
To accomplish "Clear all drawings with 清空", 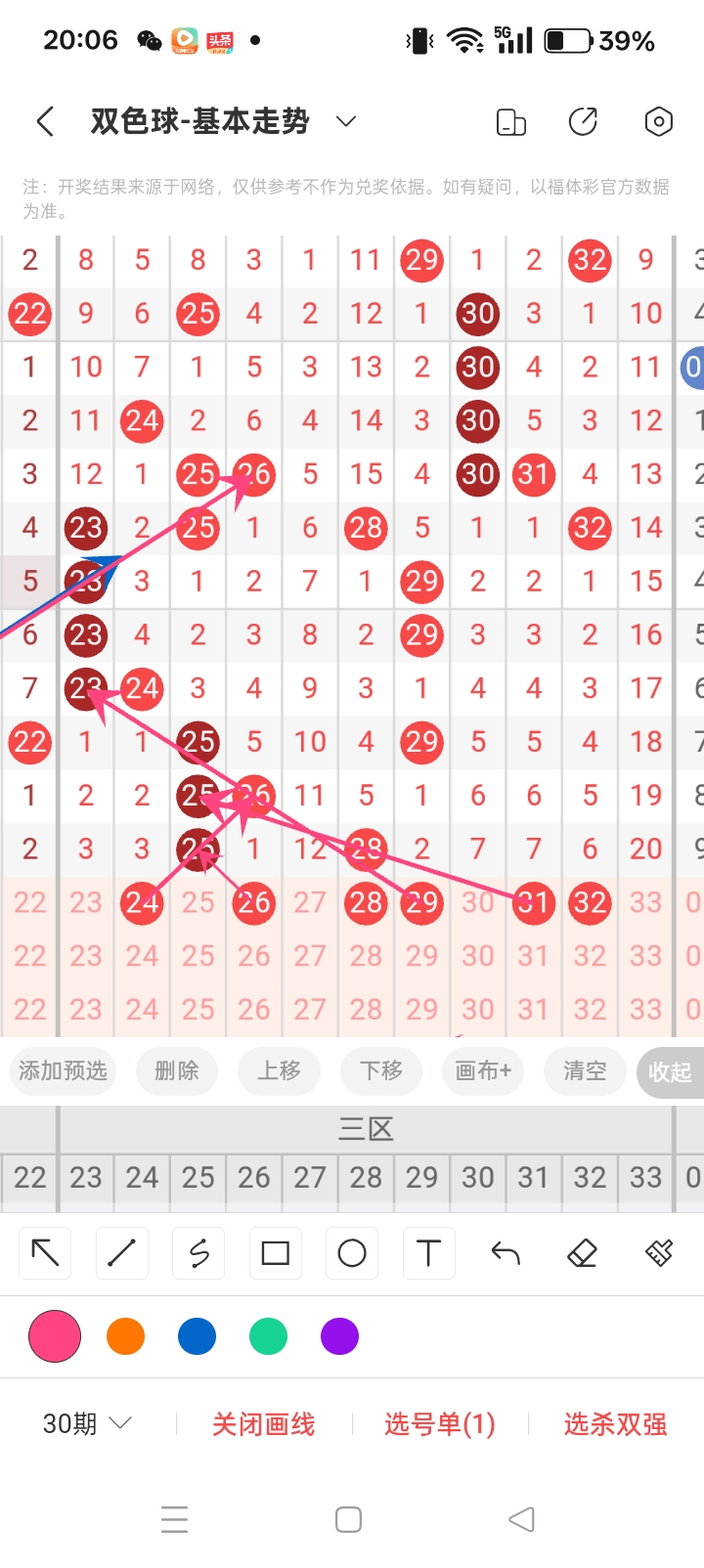I will click(584, 1071).
